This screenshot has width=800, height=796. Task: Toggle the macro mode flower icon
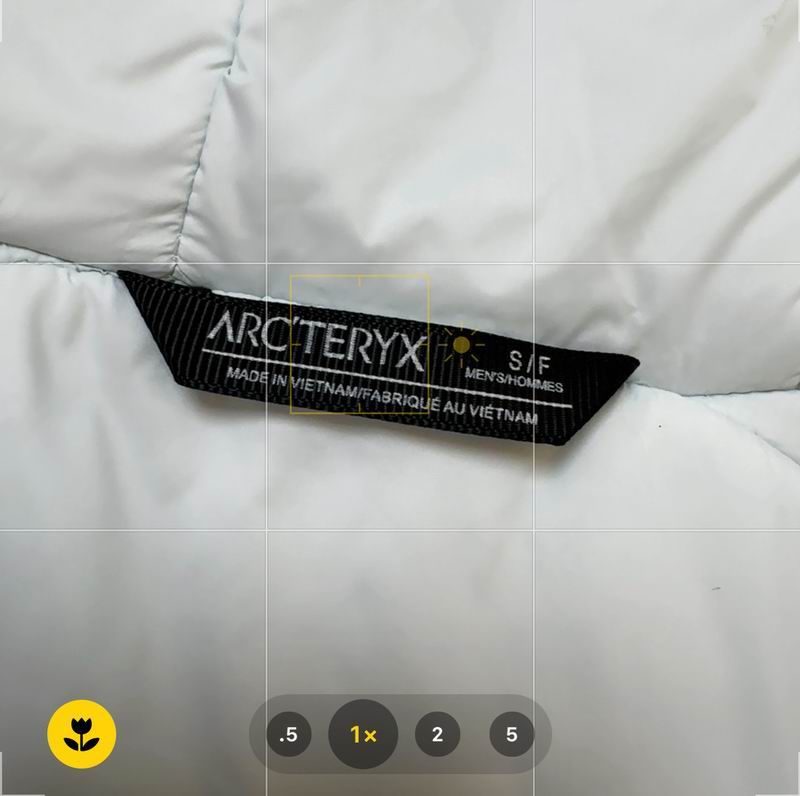click(82, 735)
